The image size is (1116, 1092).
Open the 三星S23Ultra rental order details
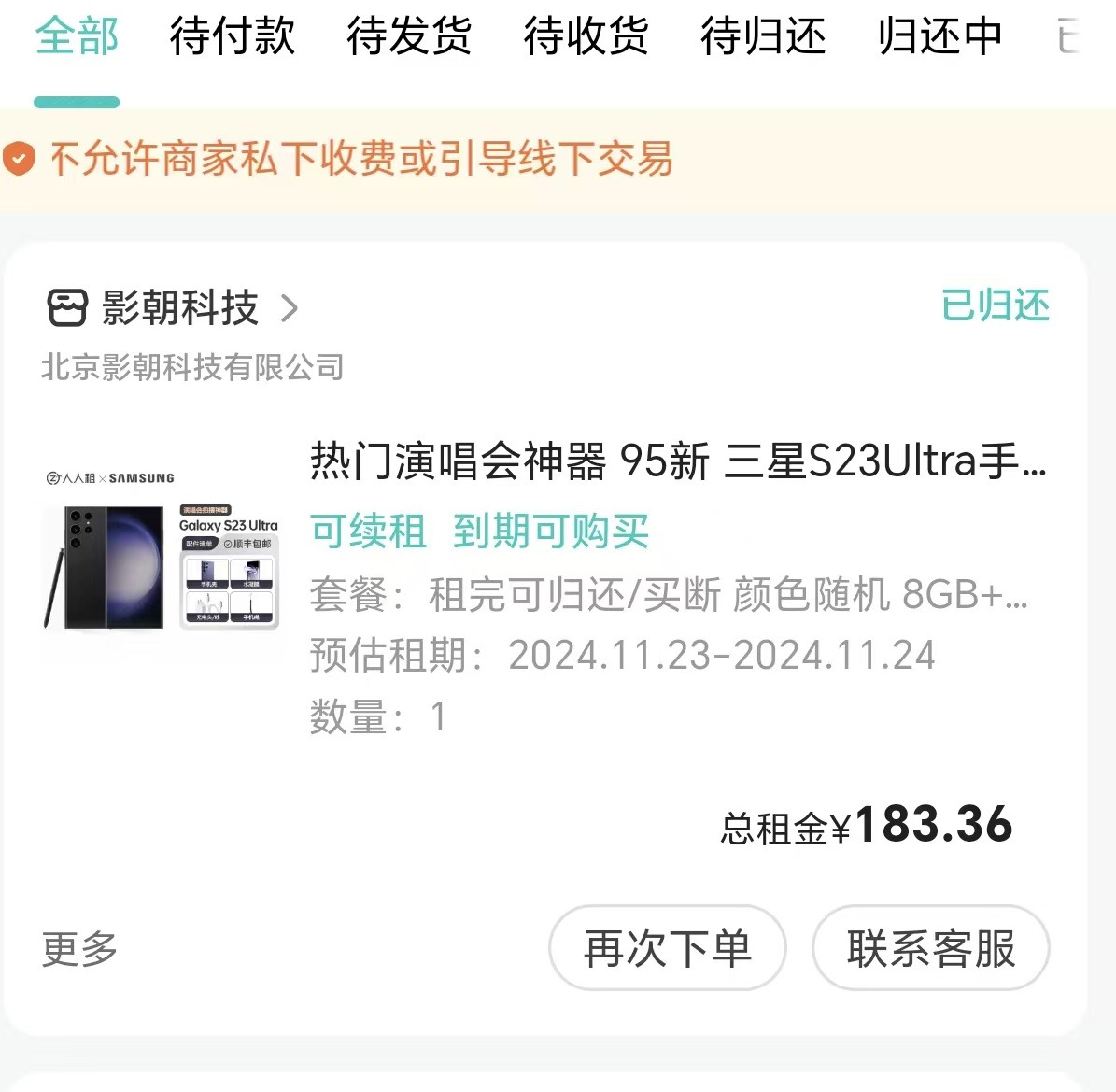click(x=677, y=461)
